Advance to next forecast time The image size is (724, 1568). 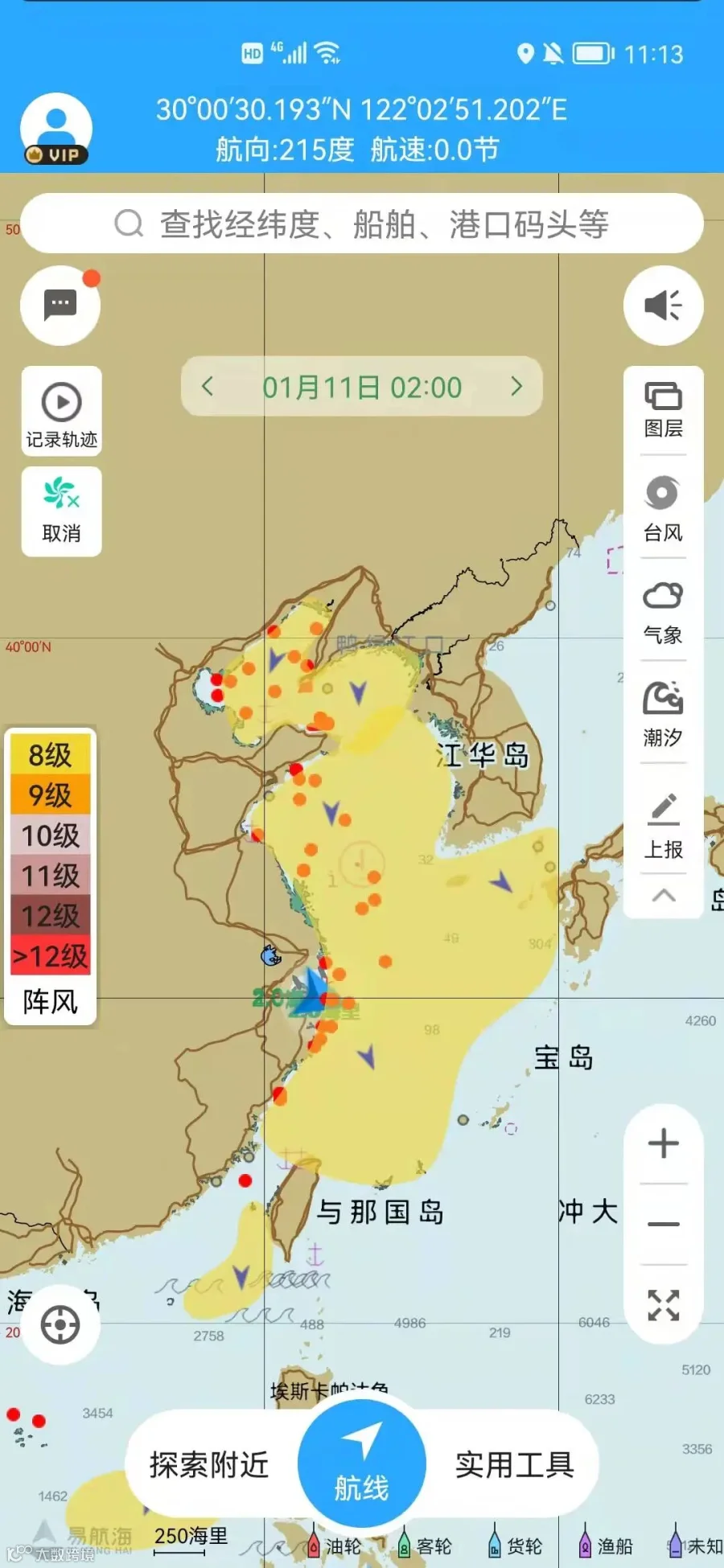[x=516, y=387]
